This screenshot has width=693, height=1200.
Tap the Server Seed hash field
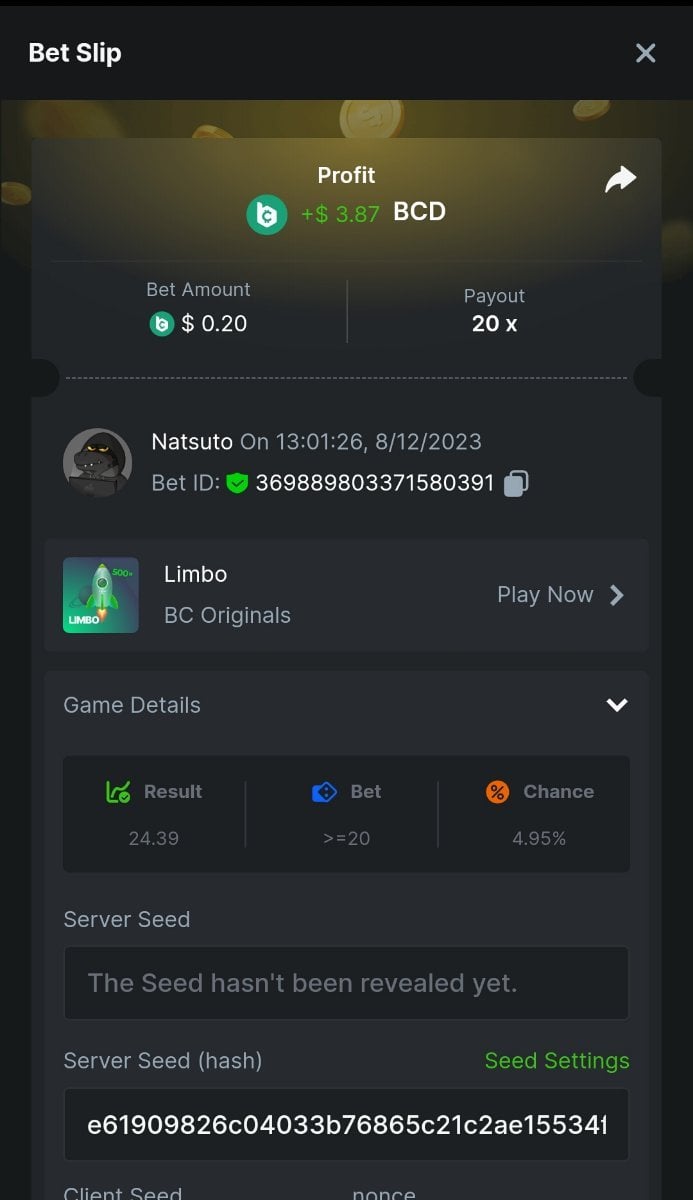[346, 1125]
